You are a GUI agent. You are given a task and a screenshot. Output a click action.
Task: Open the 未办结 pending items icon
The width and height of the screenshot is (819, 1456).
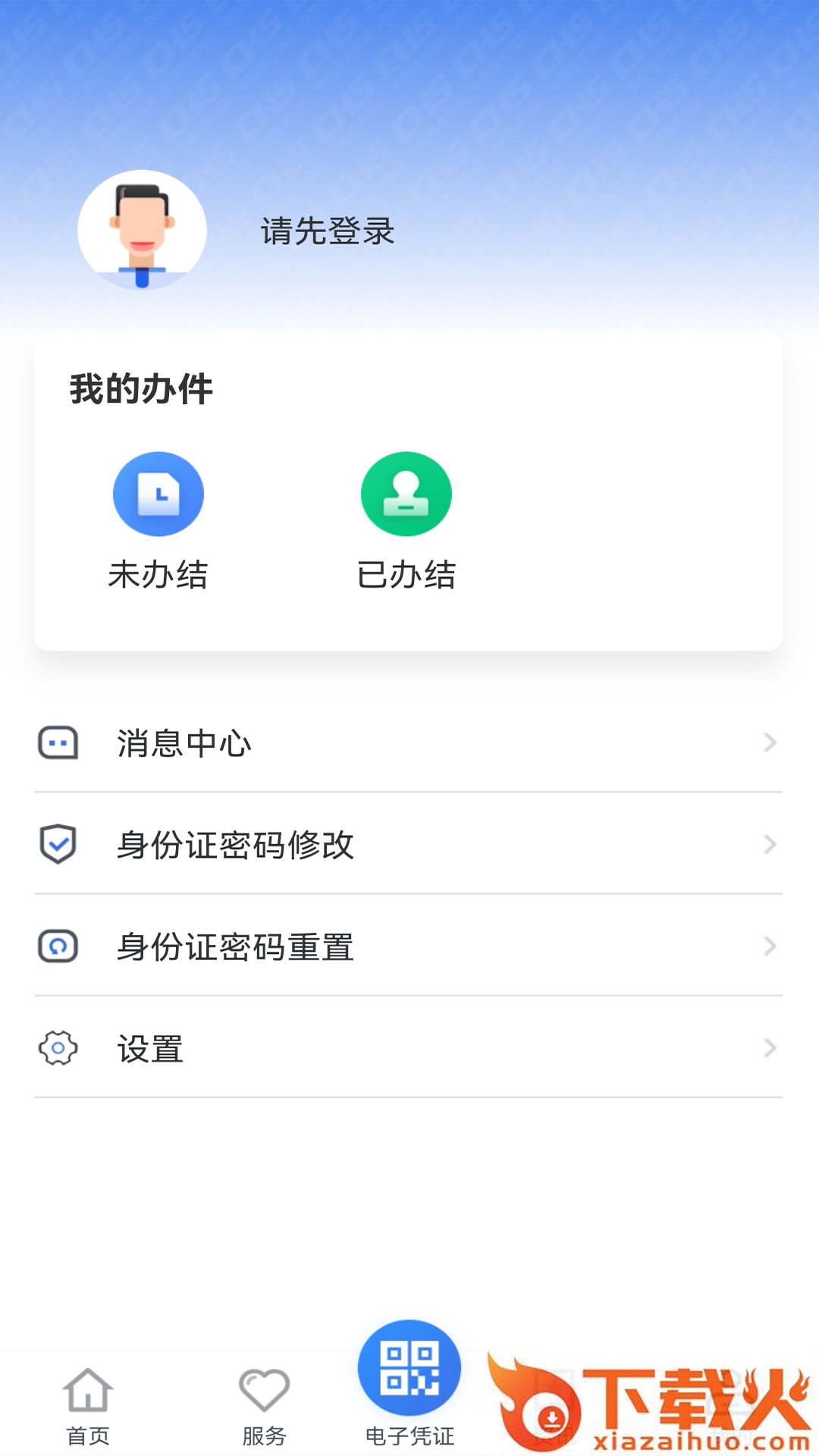158,494
